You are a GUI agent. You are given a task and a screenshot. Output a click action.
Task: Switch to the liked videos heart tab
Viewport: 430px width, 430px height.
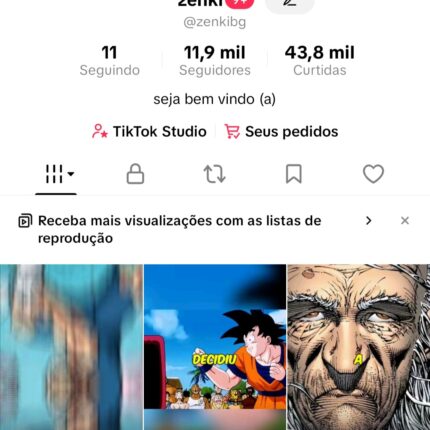373,174
